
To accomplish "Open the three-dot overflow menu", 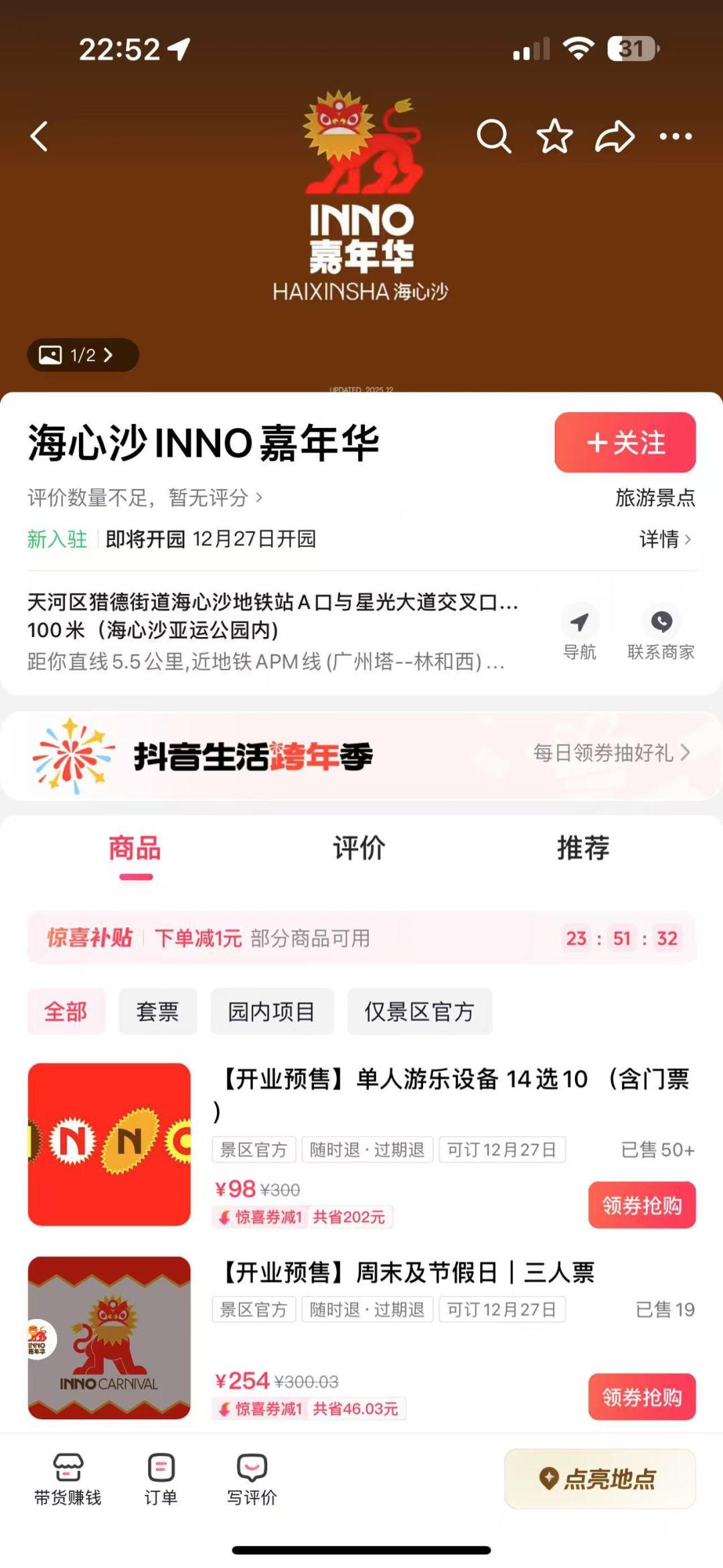I will pyautogui.click(x=675, y=137).
